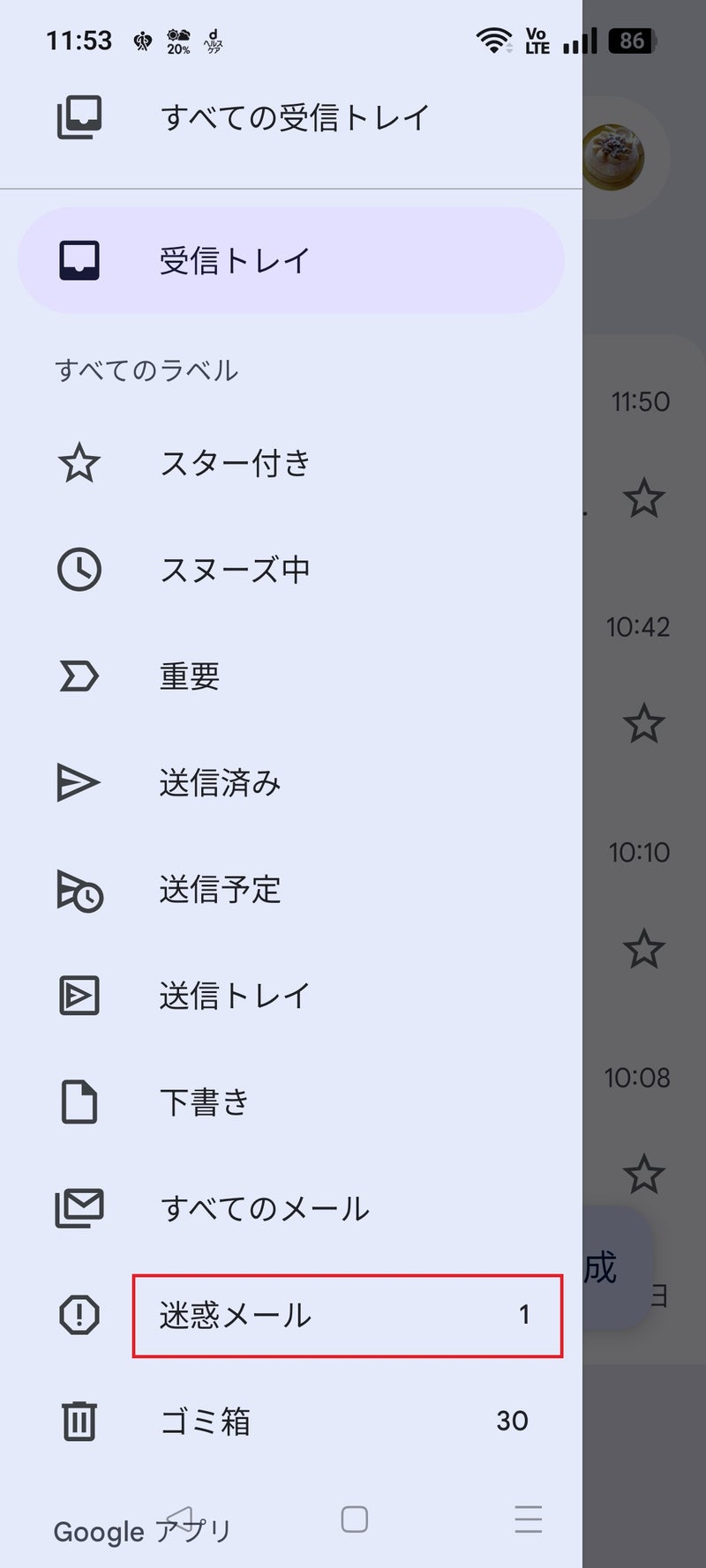Tap the system home button
Image resolution: width=706 pixels, height=1568 pixels.
354,1519
